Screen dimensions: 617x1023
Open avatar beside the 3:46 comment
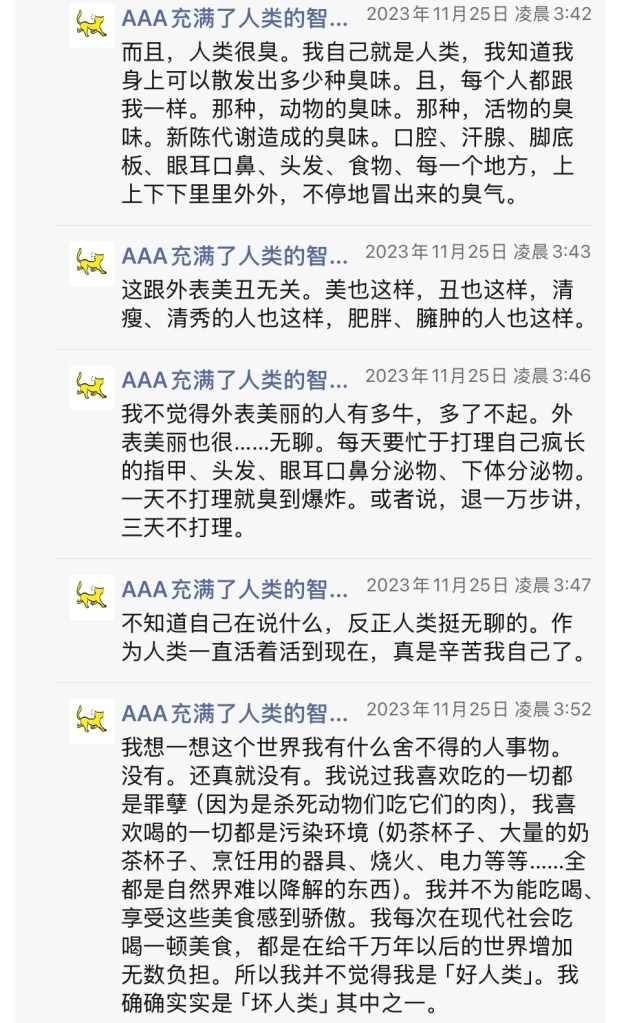[91, 387]
